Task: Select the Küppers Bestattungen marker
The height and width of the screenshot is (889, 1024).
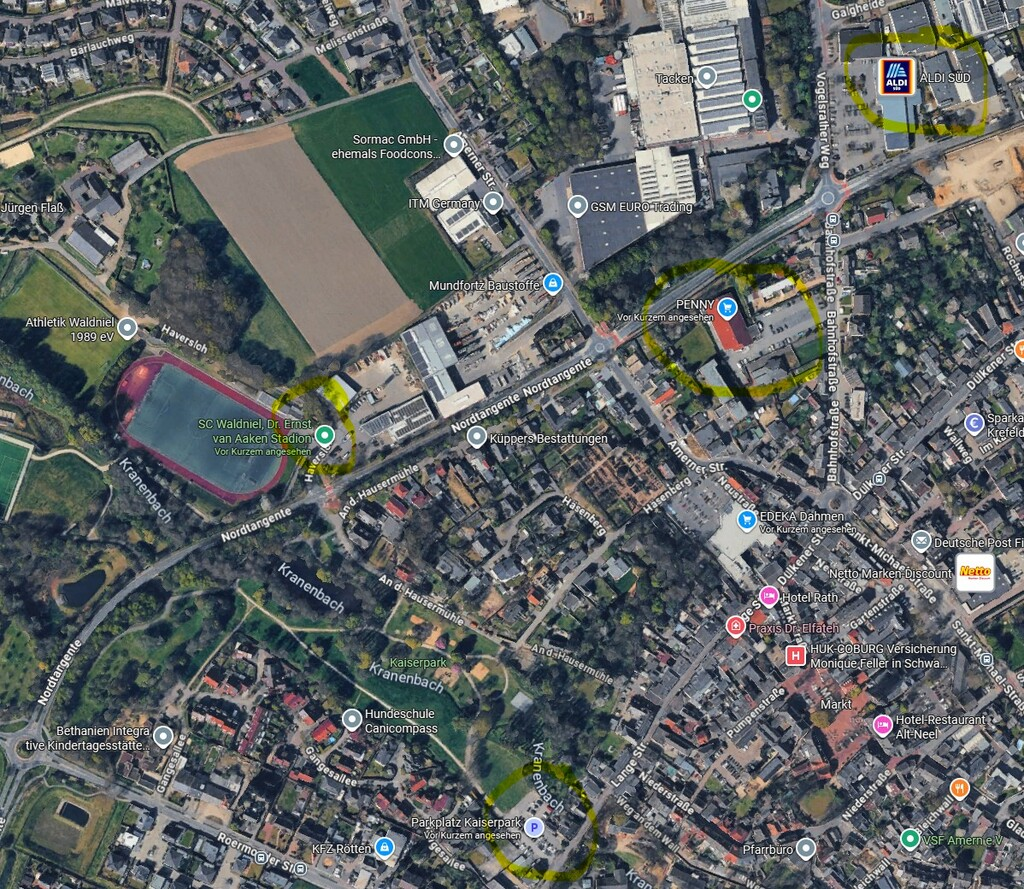Action: 477,437
